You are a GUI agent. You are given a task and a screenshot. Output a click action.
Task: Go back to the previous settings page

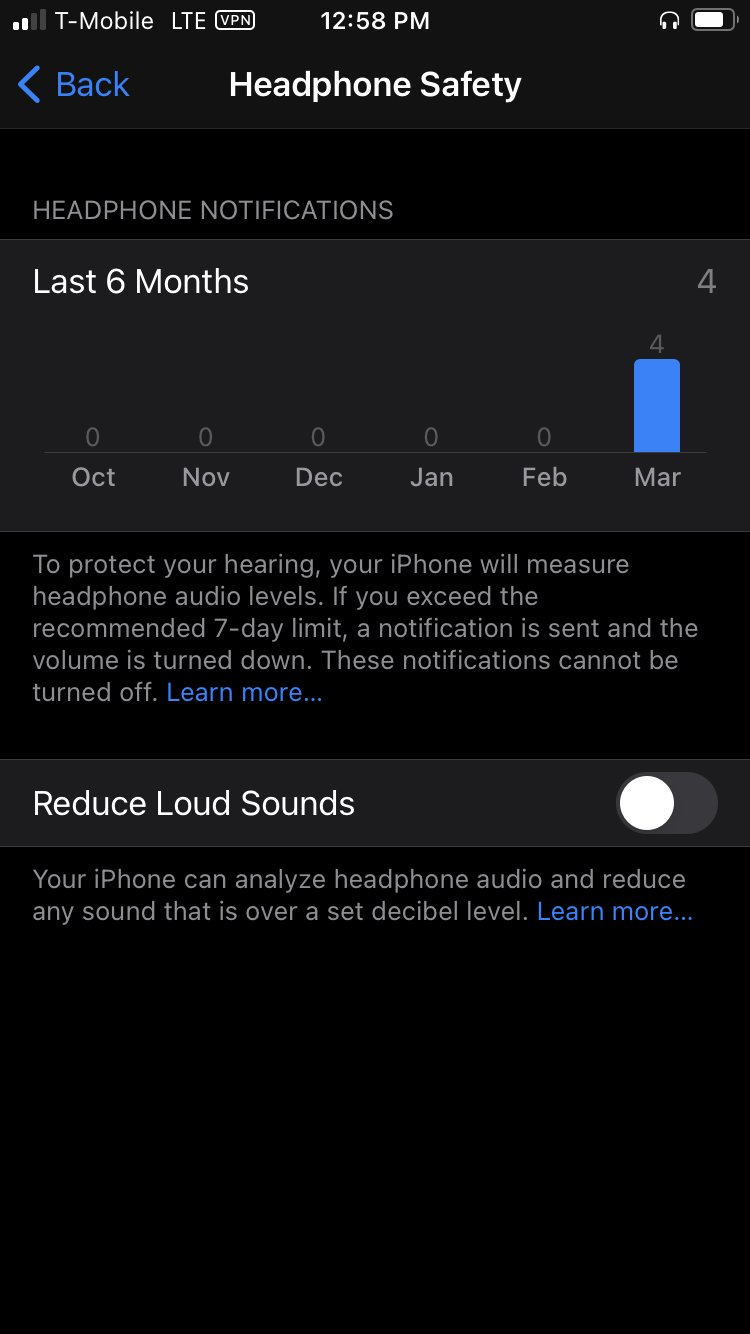(74, 85)
